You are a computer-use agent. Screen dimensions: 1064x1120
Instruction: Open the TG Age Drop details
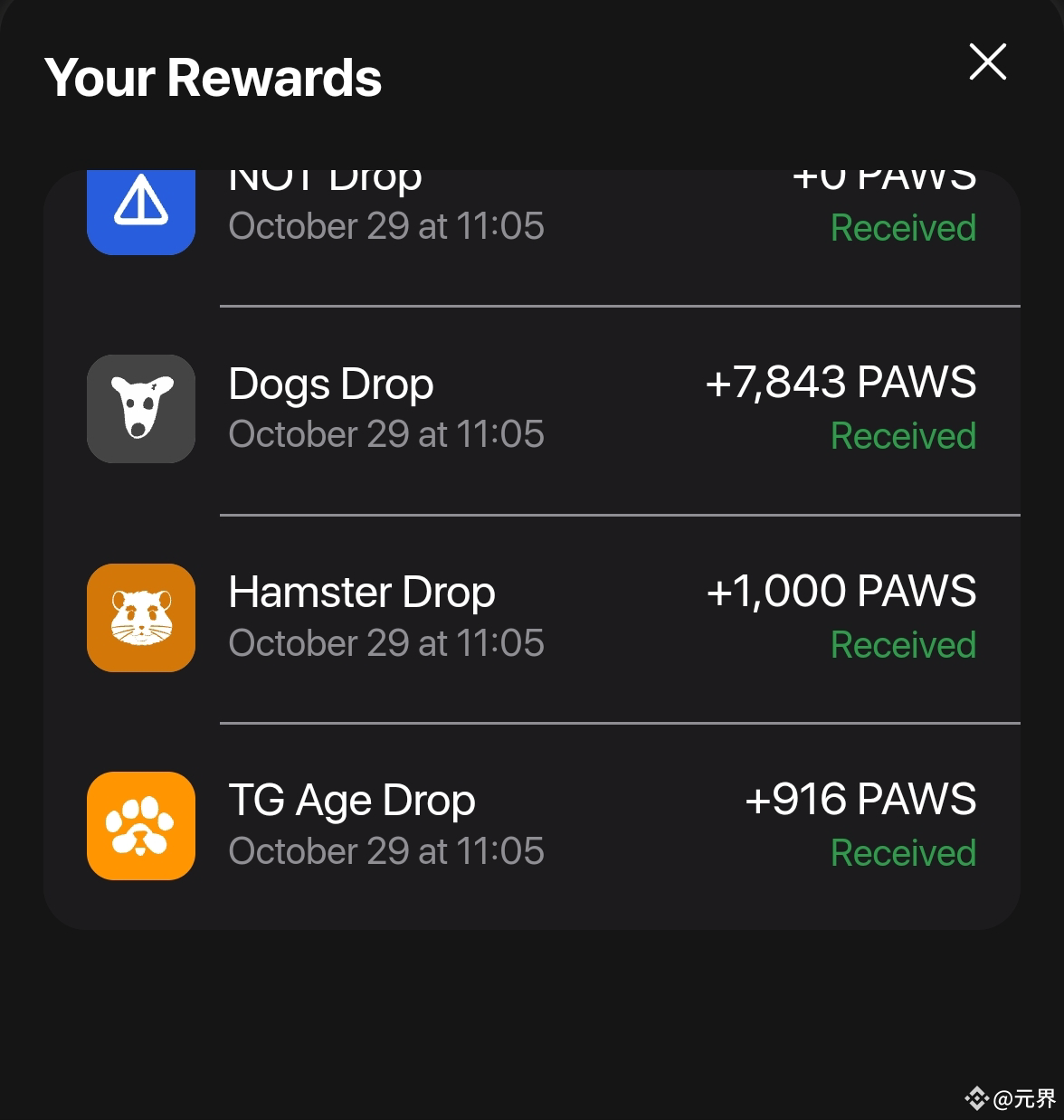coord(532,826)
